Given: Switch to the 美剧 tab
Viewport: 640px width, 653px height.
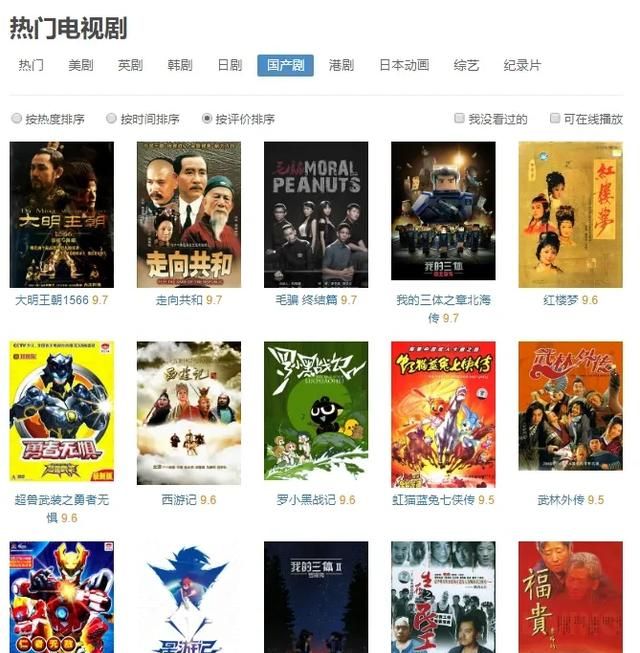Looking at the screenshot, I should pyautogui.click(x=81, y=65).
